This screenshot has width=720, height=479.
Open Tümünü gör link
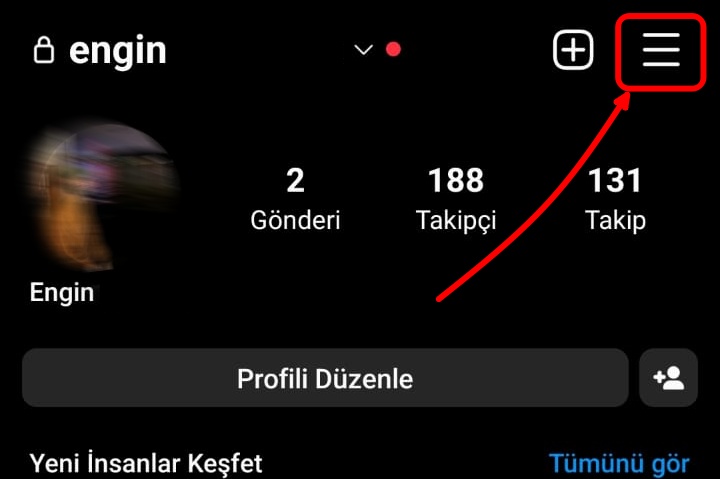pos(618,464)
